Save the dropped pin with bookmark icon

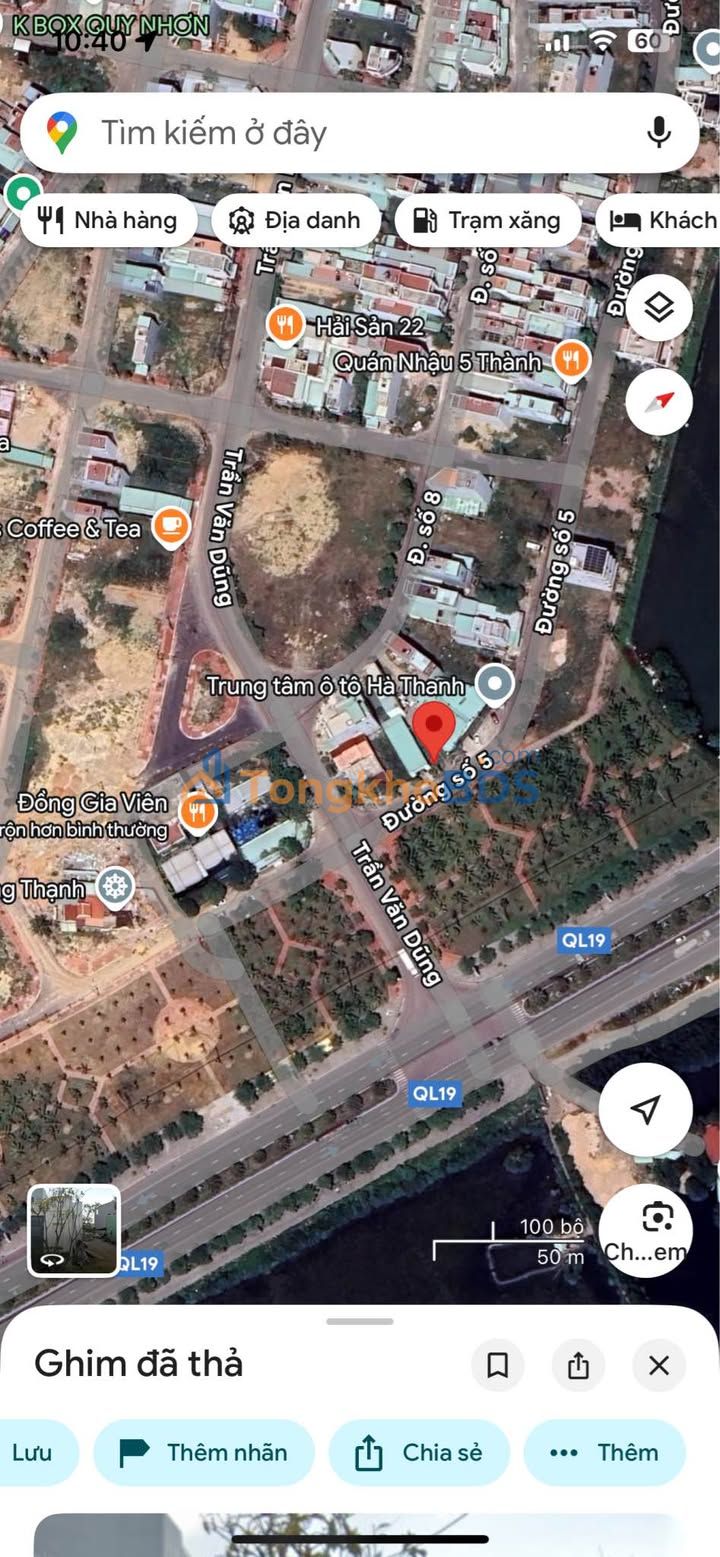(x=497, y=1365)
